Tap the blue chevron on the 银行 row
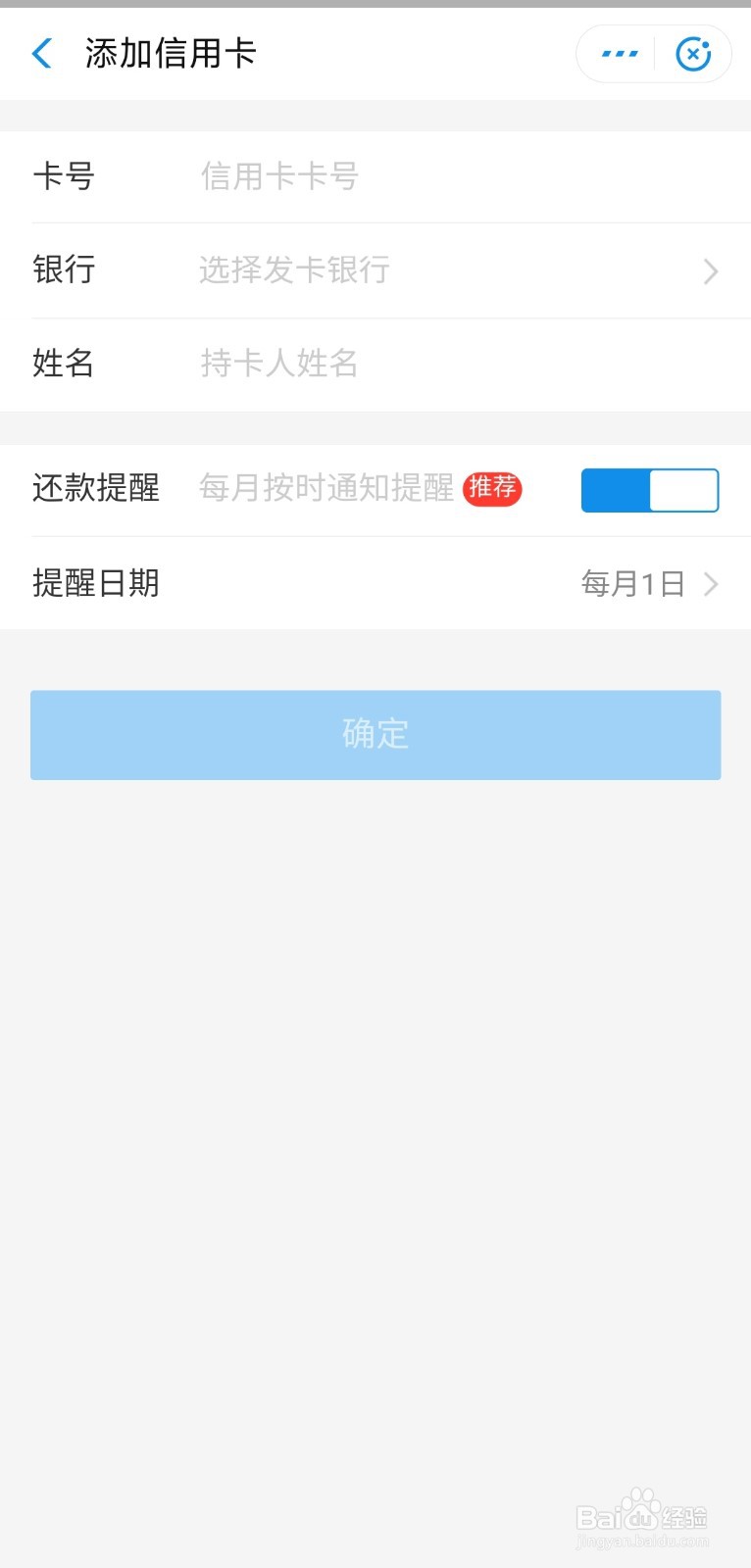The height and width of the screenshot is (1568, 751). tap(710, 271)
